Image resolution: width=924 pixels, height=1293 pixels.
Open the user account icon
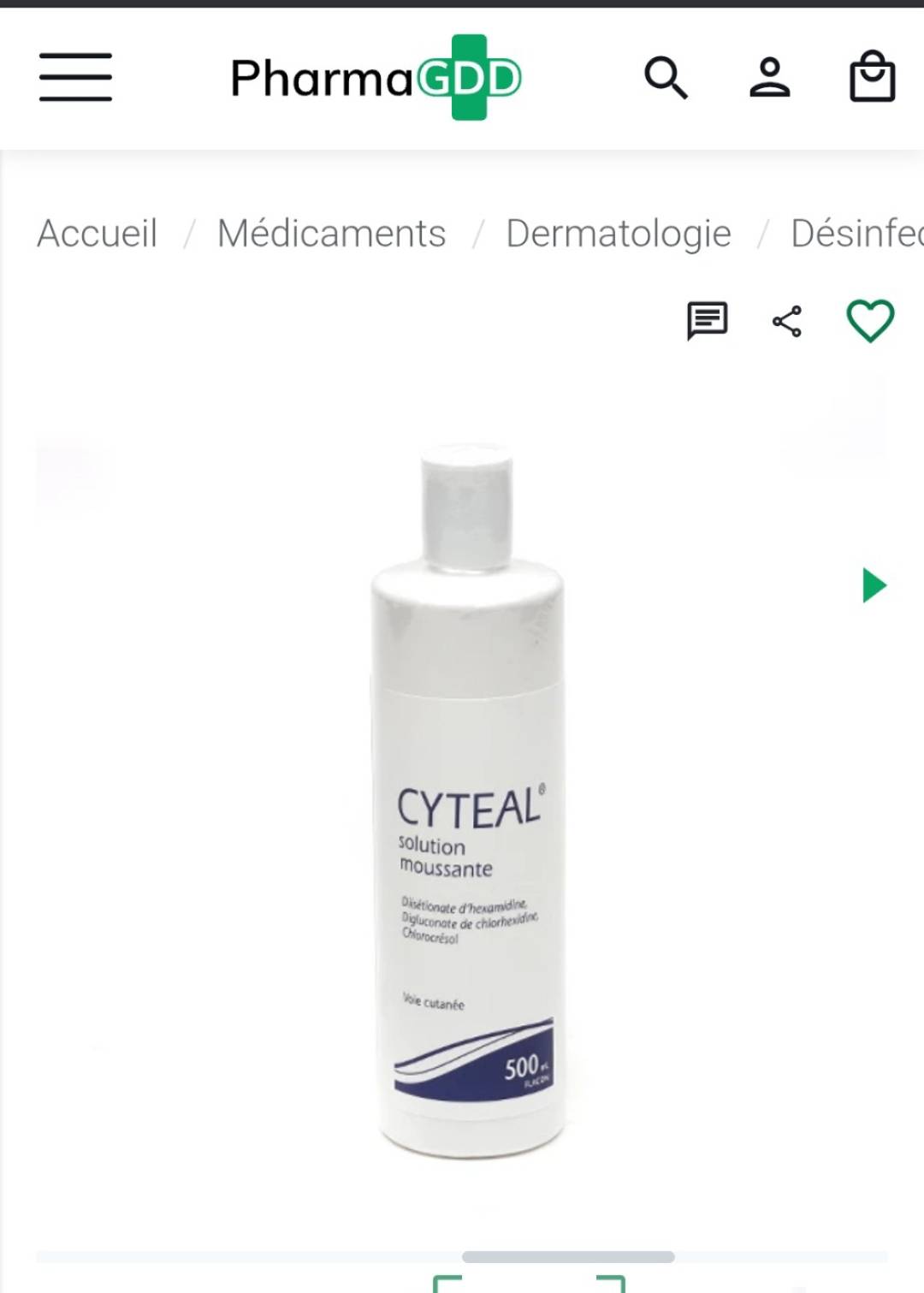click(769, 78)
